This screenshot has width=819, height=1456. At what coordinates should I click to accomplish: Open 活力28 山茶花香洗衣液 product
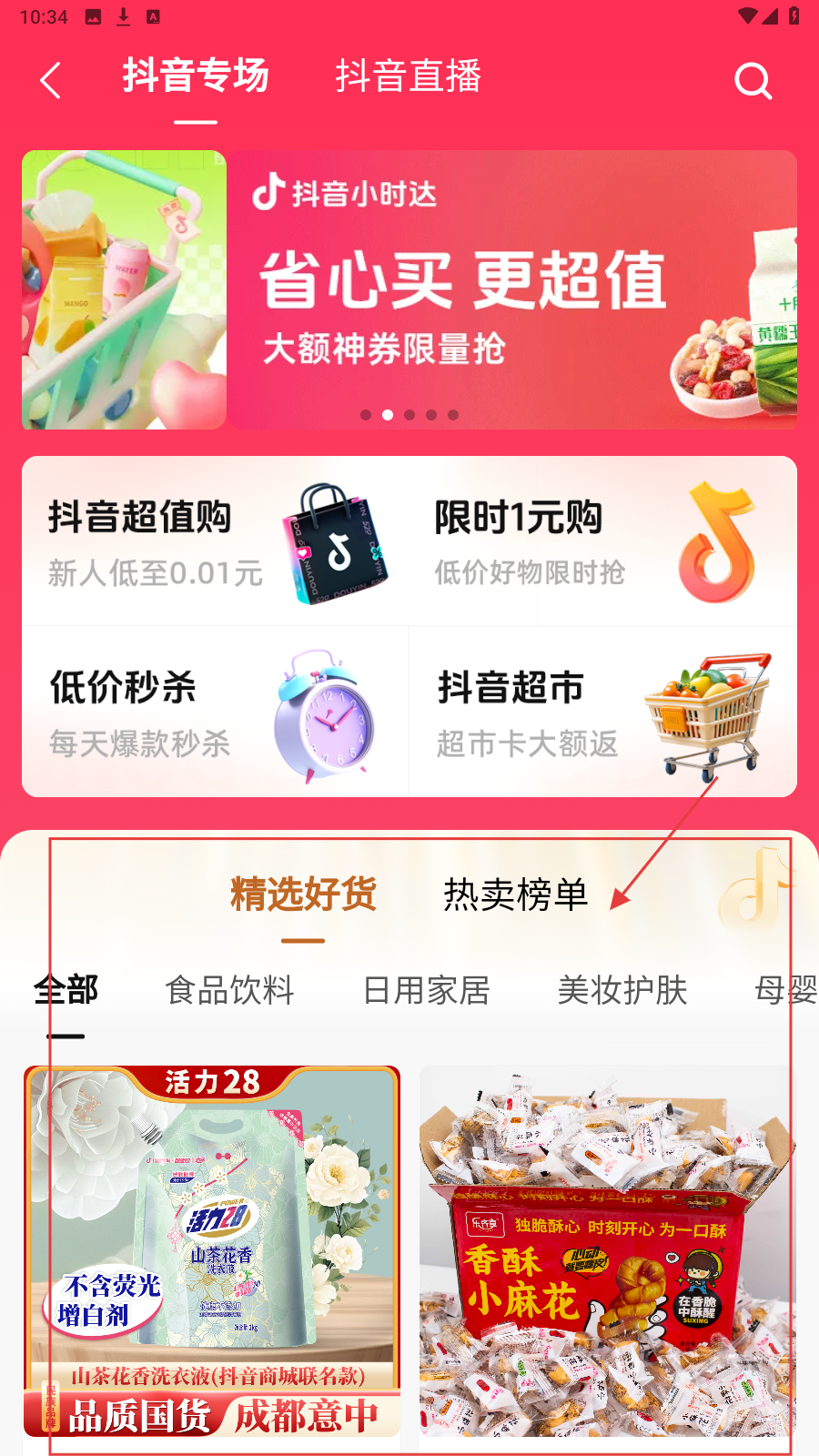pyautogui.click(x=212, y=1251)
